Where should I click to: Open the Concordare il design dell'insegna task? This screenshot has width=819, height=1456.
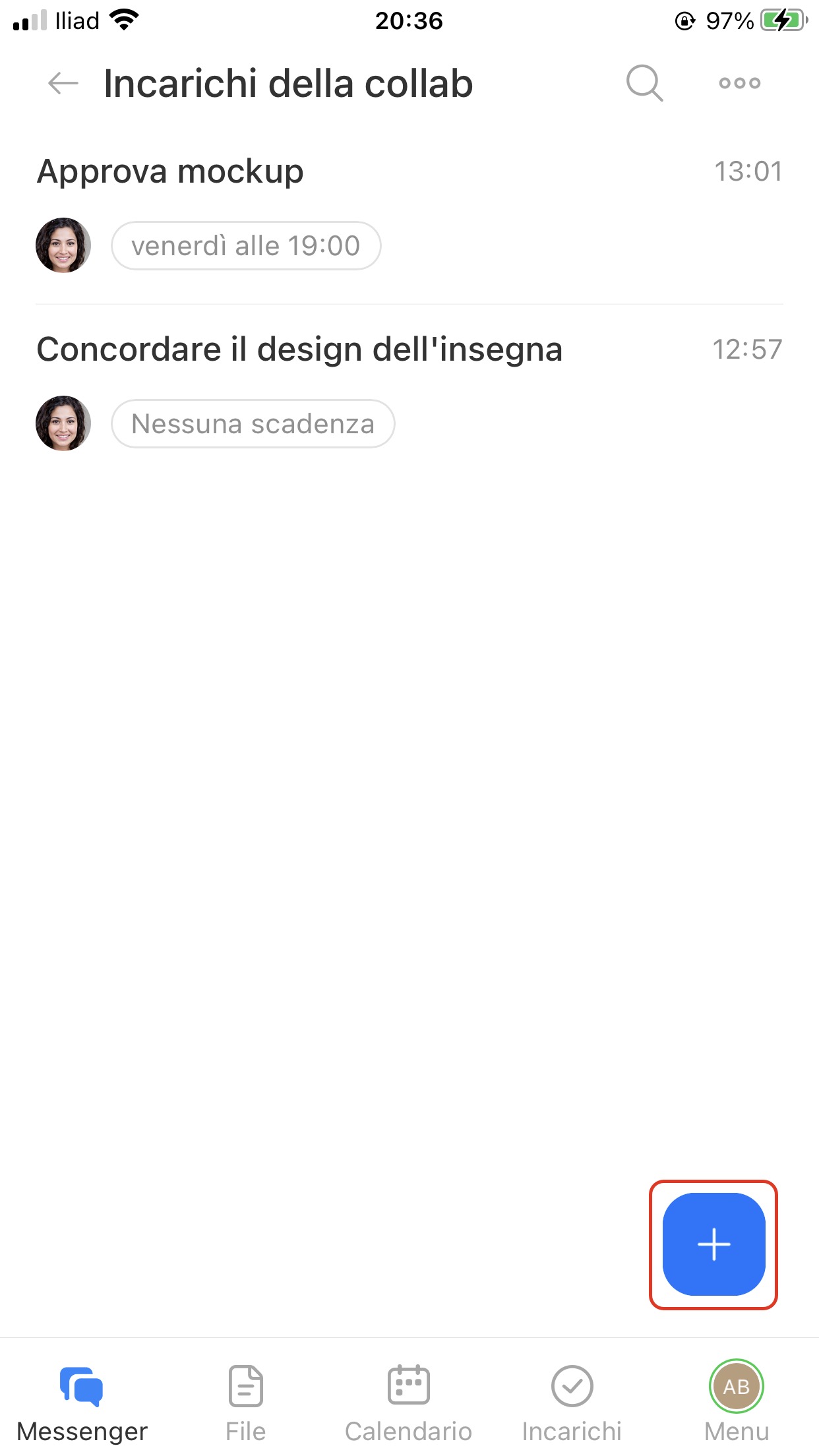(299, 349)
